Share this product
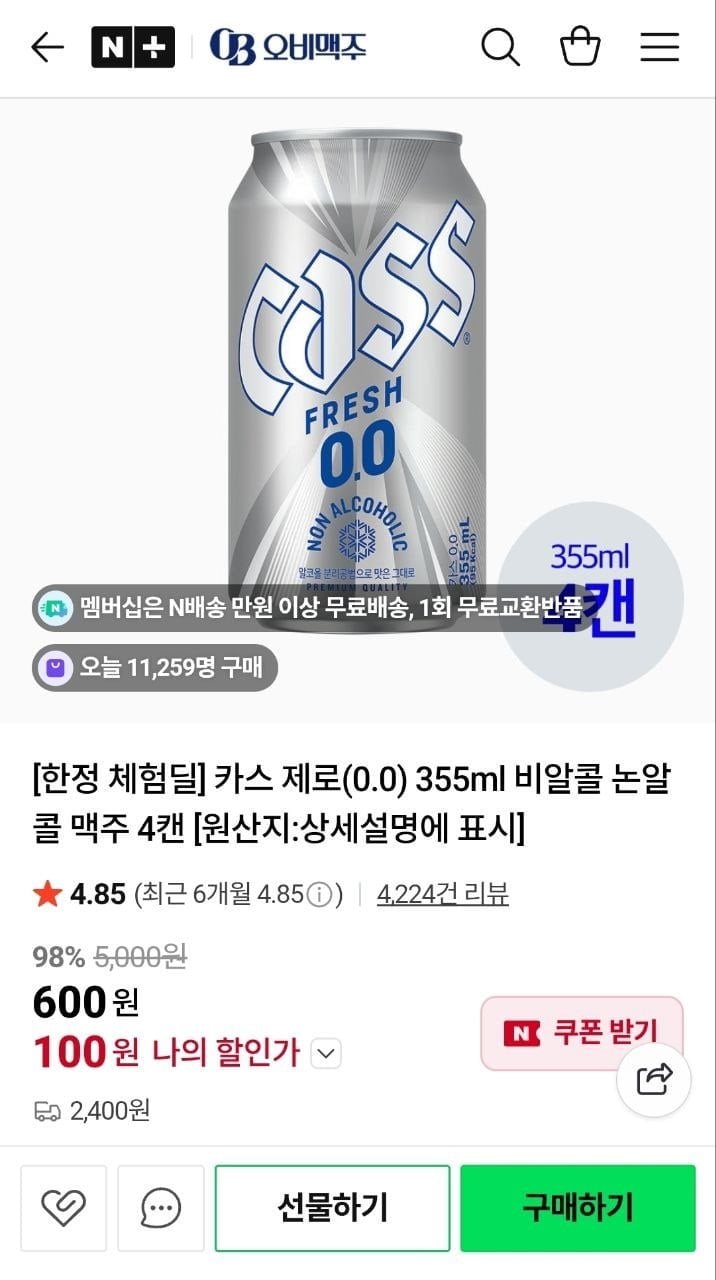Screen dimensions: 716x1280 point(654,1079)
